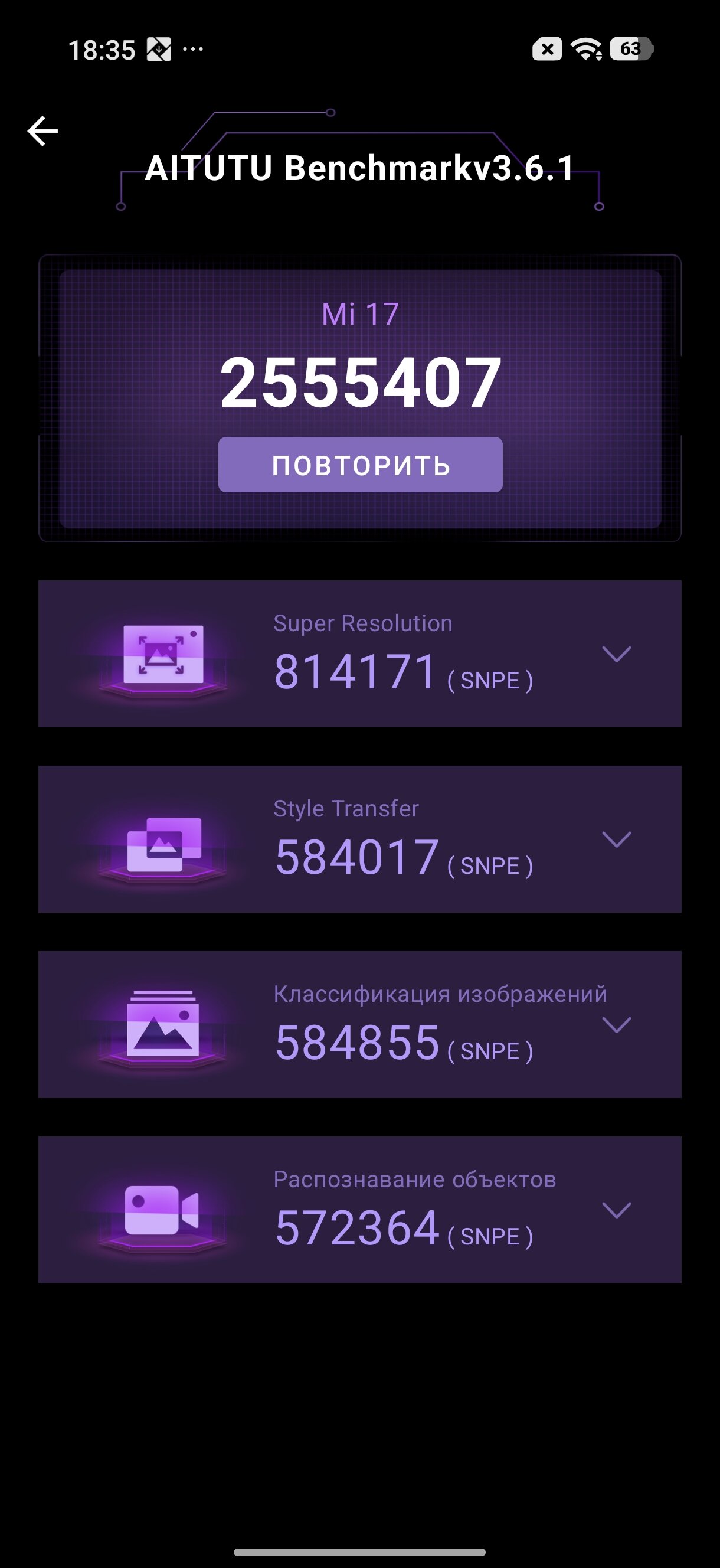
Task: Expand the Распознавание объектов details
Action: pyautogui.click(x=616, y=1210)
